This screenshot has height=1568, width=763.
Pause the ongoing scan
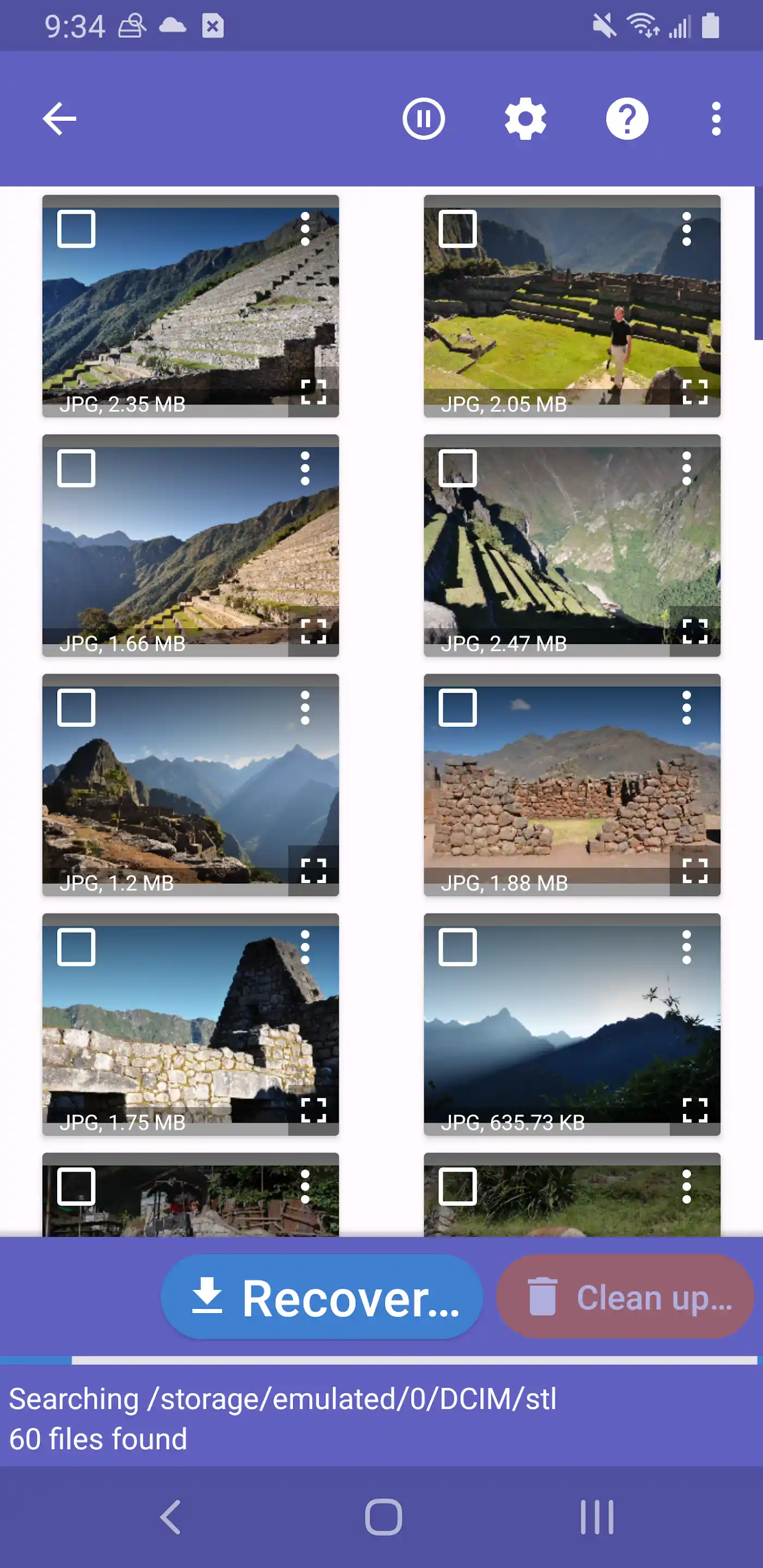(423, 118)
